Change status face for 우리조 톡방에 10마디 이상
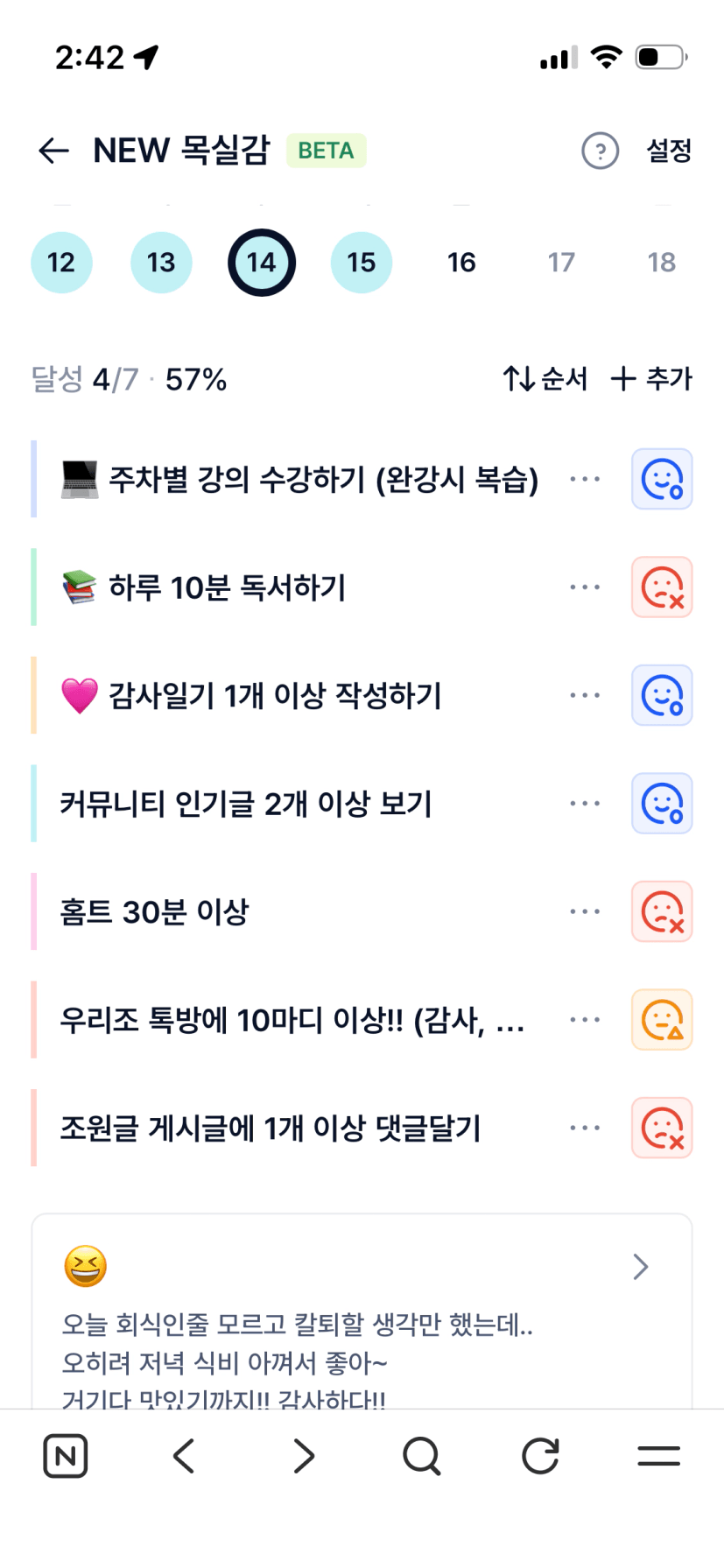Image resolution: width=724 pixels, height=1568 pixels. pos(662,1020)
